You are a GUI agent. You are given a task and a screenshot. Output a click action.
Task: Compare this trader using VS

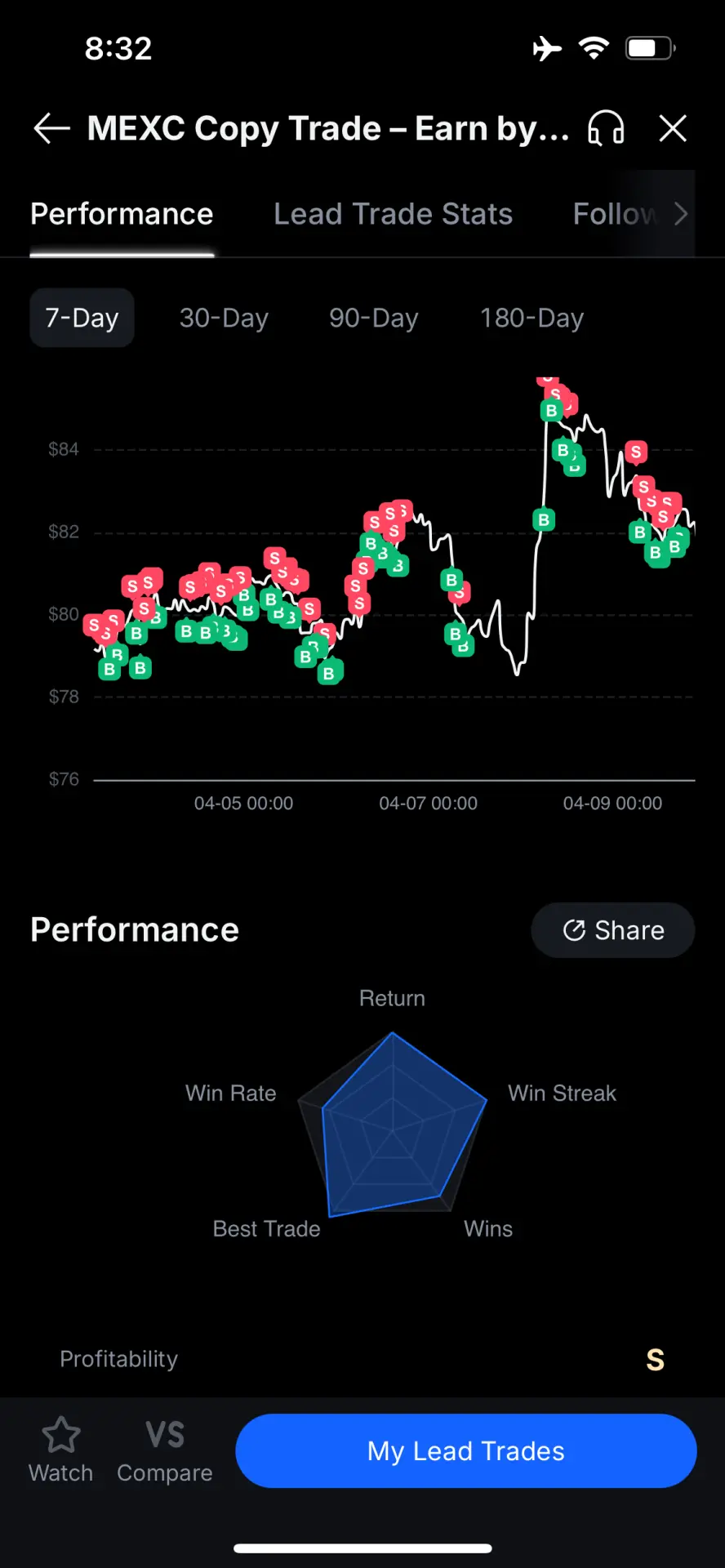point(165,1450)
